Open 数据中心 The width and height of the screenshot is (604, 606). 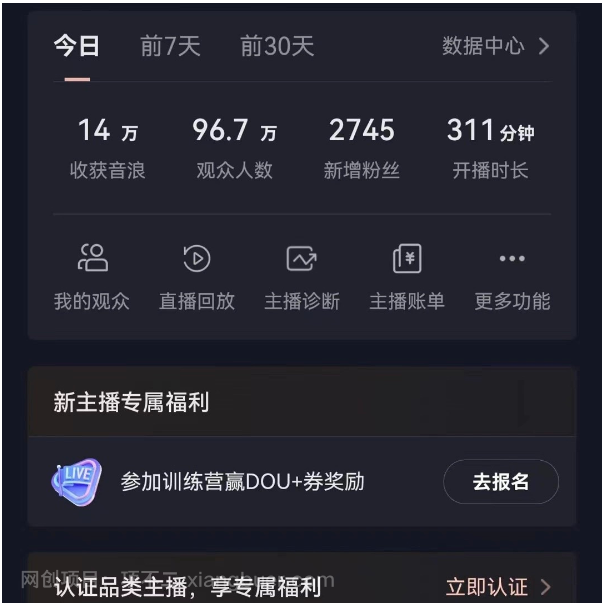click(x=496, y=46)
